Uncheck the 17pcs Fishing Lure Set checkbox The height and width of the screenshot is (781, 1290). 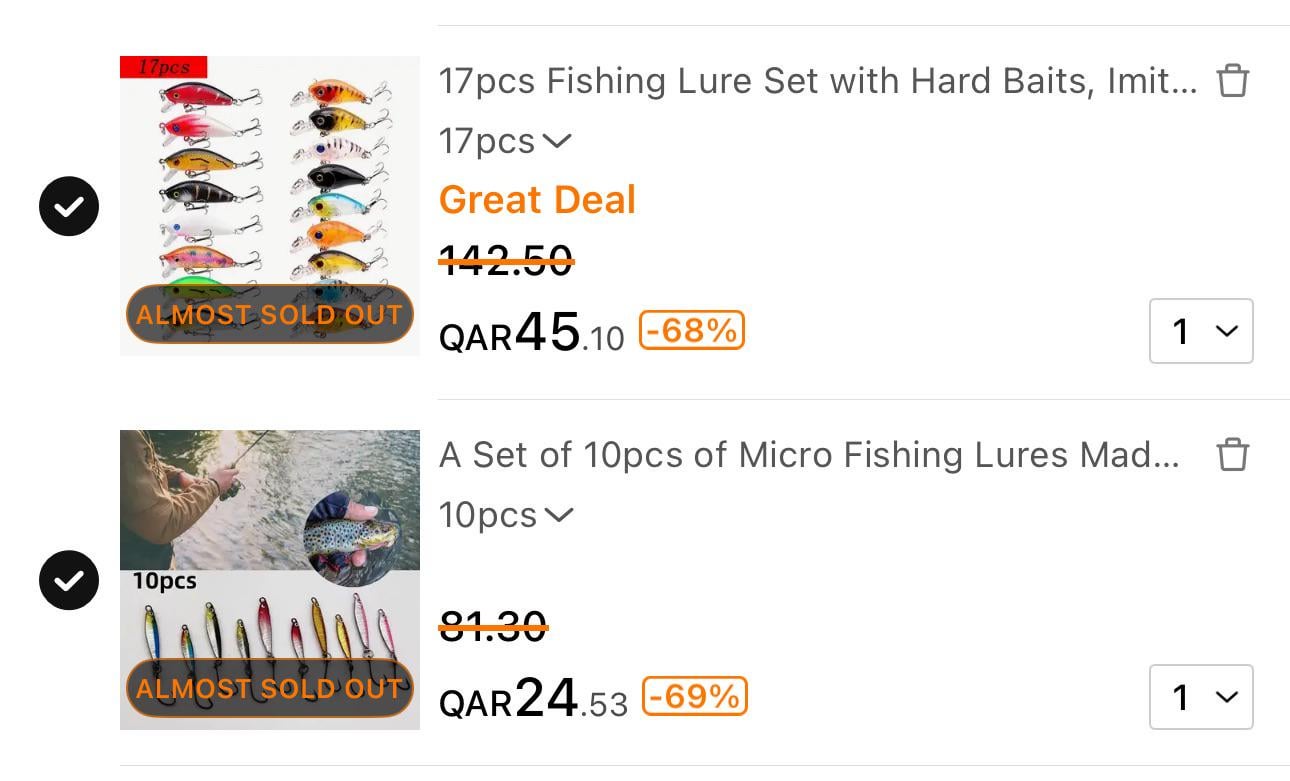tap(69, 207)
